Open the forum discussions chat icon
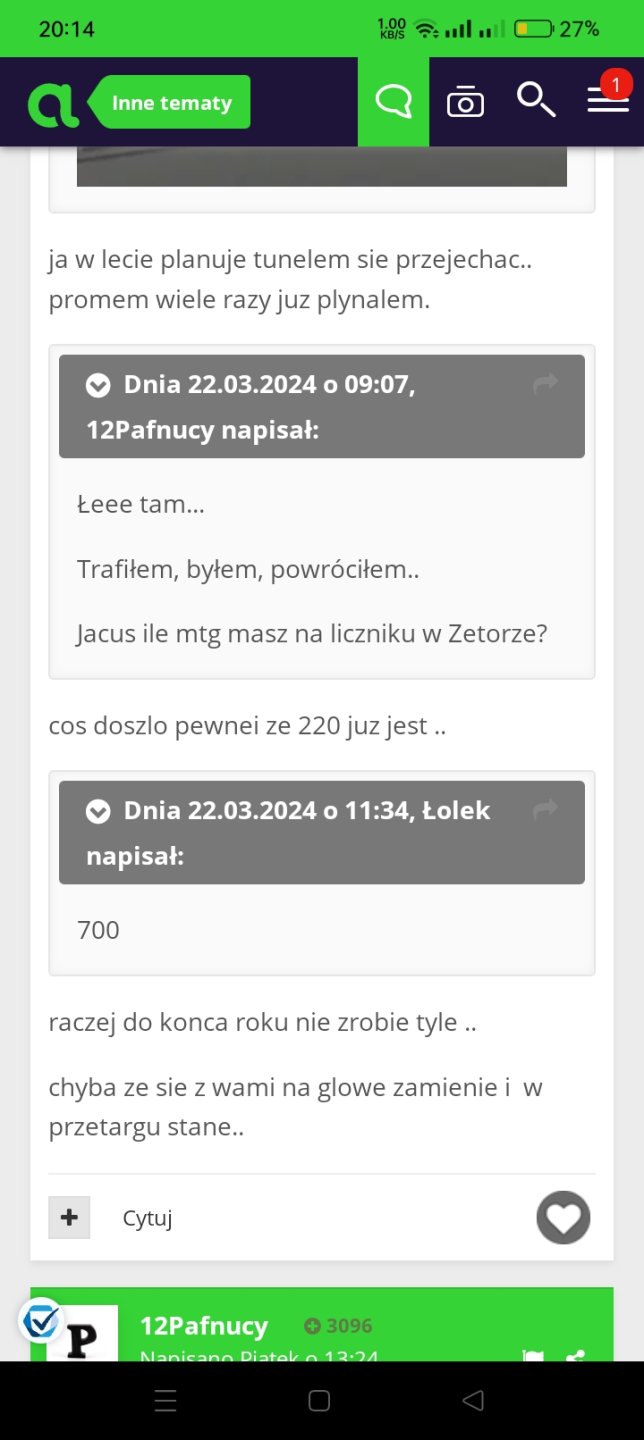Image resolution: width=644 pixels, height=1440 pixels. point(393,102)
